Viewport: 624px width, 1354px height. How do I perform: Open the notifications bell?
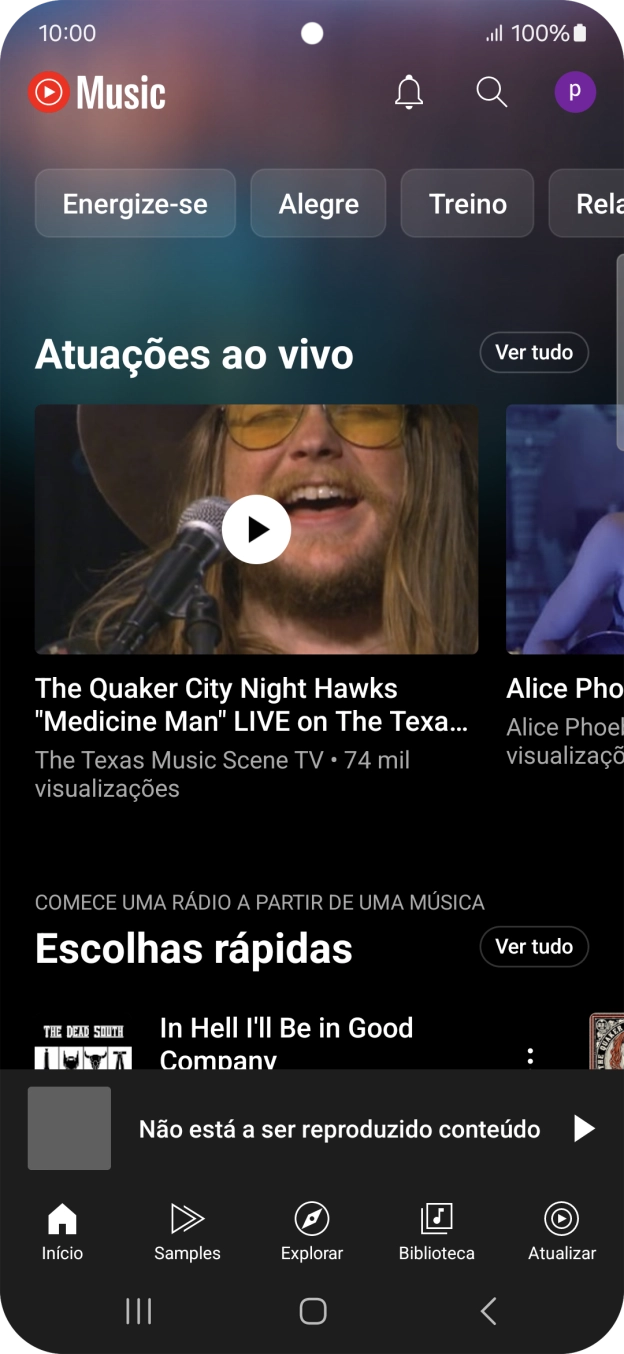click(x=409, y=93)
